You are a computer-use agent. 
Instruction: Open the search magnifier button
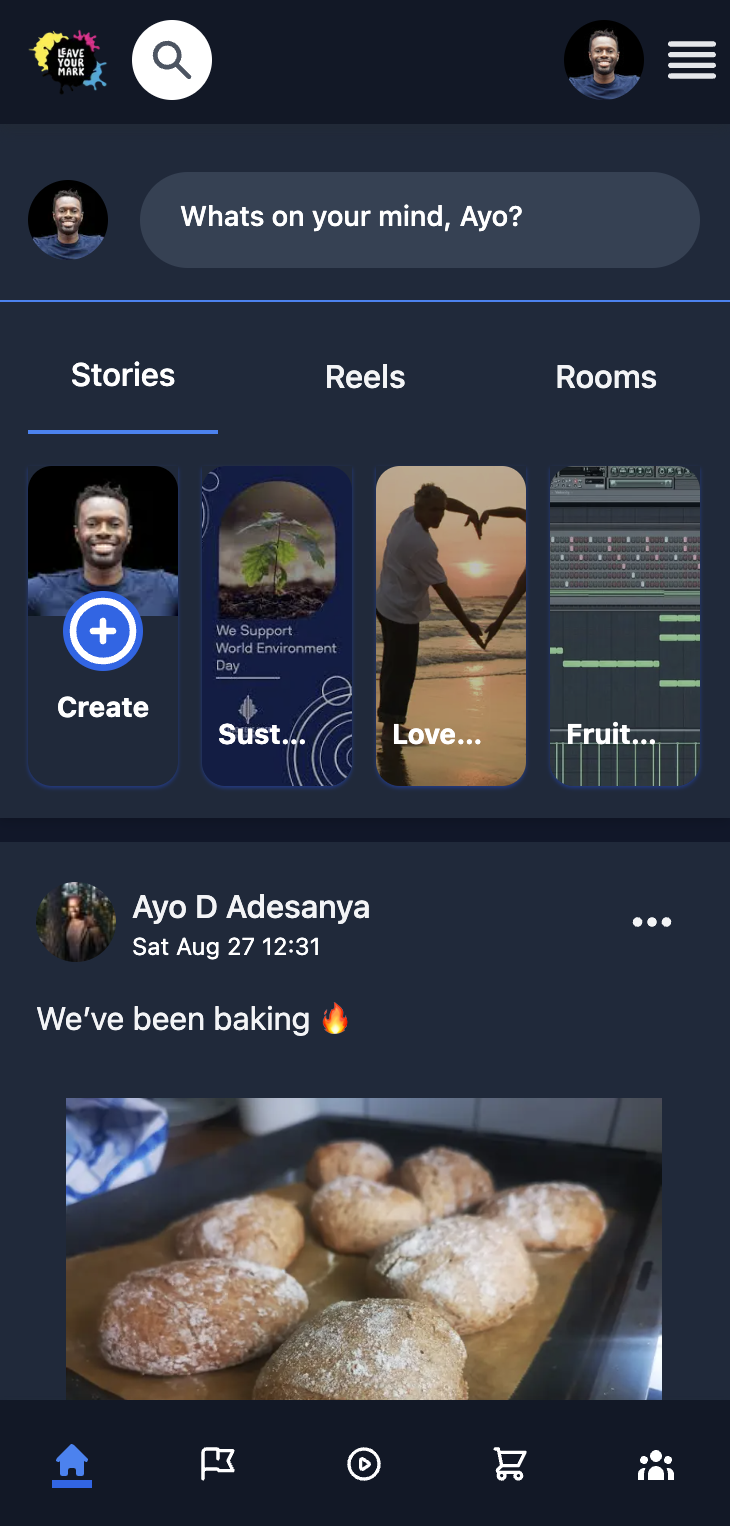[172, 61]
